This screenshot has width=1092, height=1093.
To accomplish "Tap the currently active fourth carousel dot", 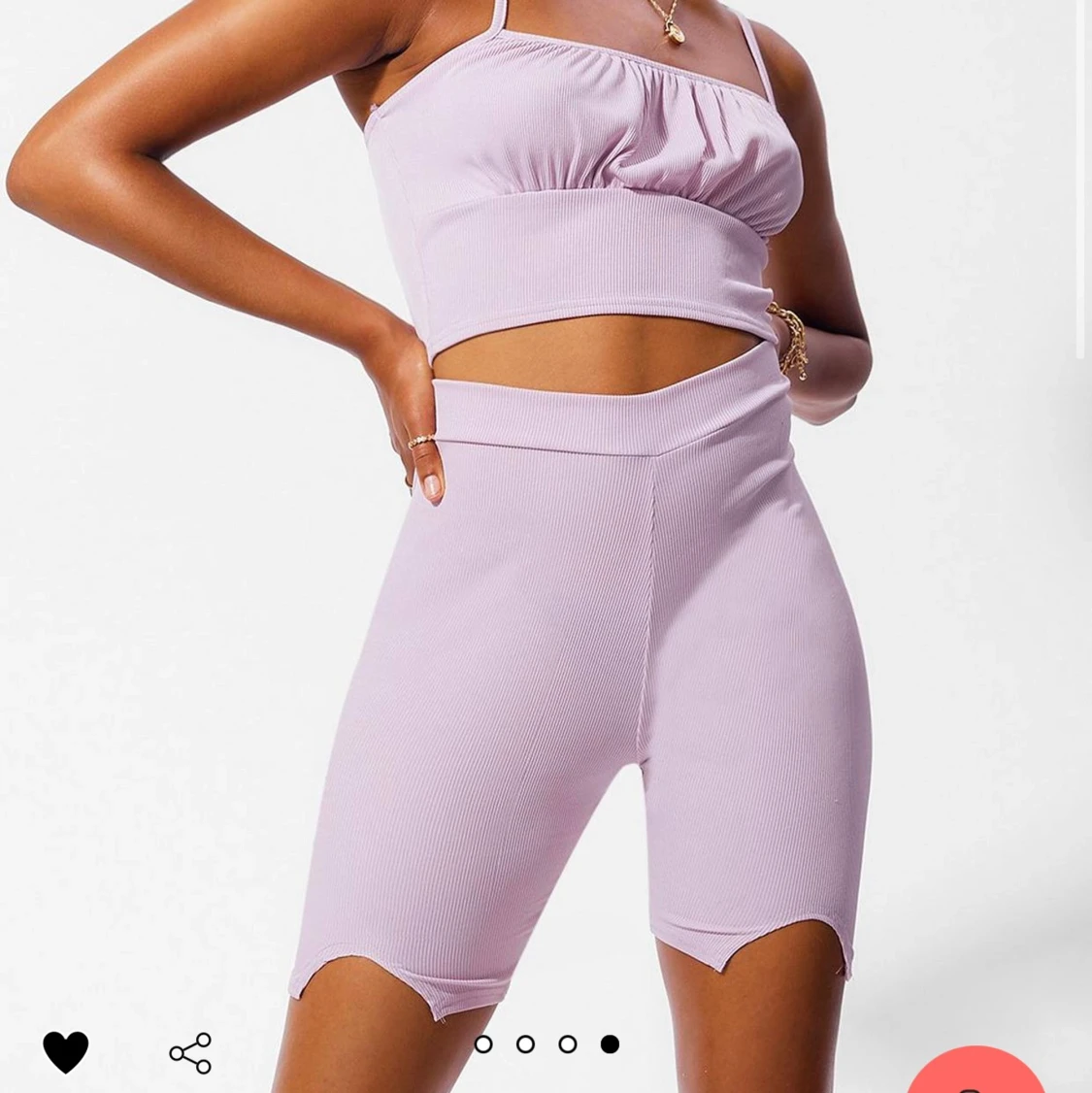I will pyautogui.click(x=610, y=1043).
